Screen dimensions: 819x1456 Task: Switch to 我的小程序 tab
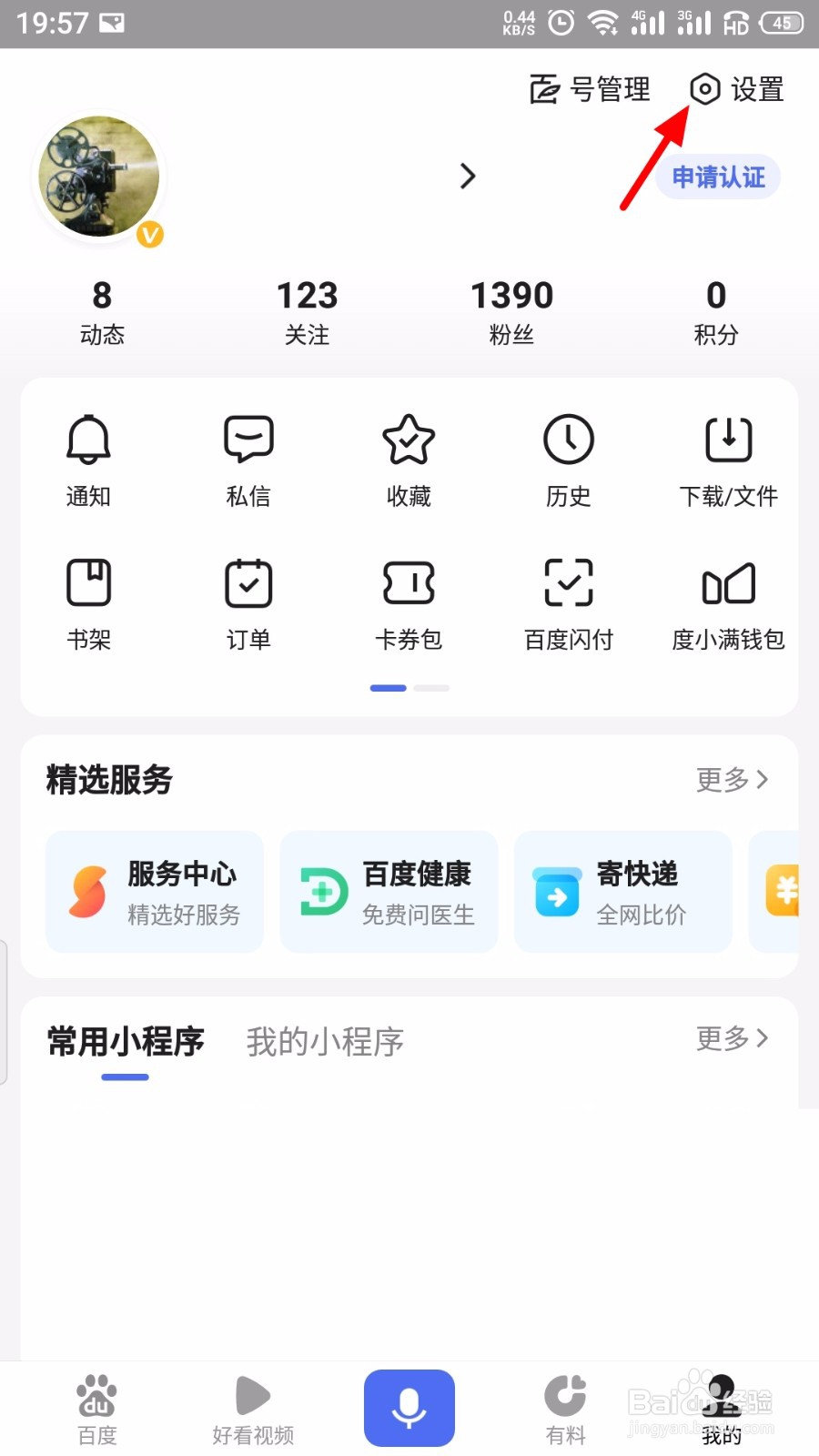(325, 1042)
